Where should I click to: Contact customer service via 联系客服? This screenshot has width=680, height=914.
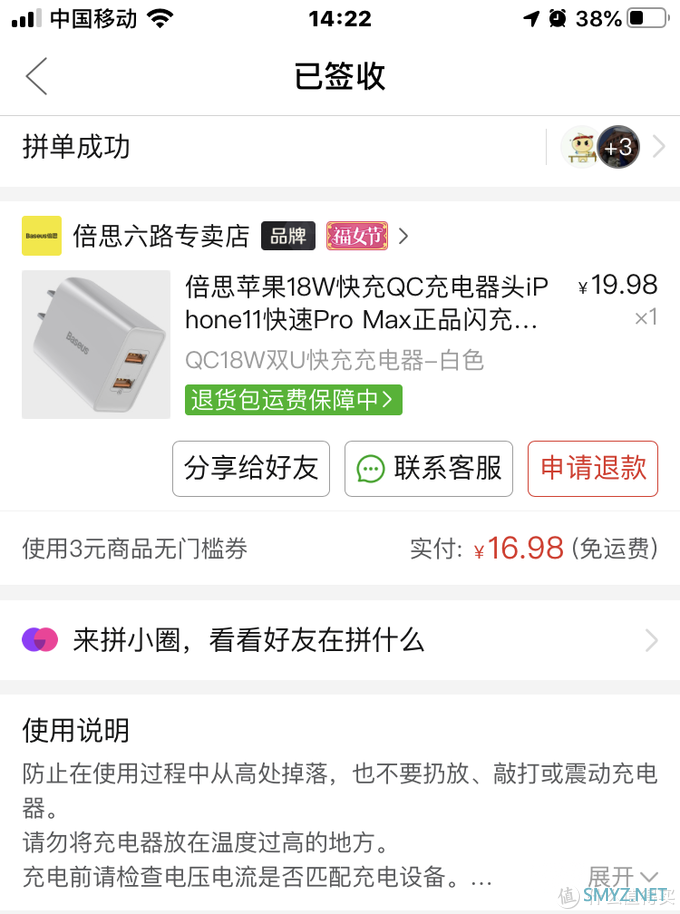[x=429, y=468]
